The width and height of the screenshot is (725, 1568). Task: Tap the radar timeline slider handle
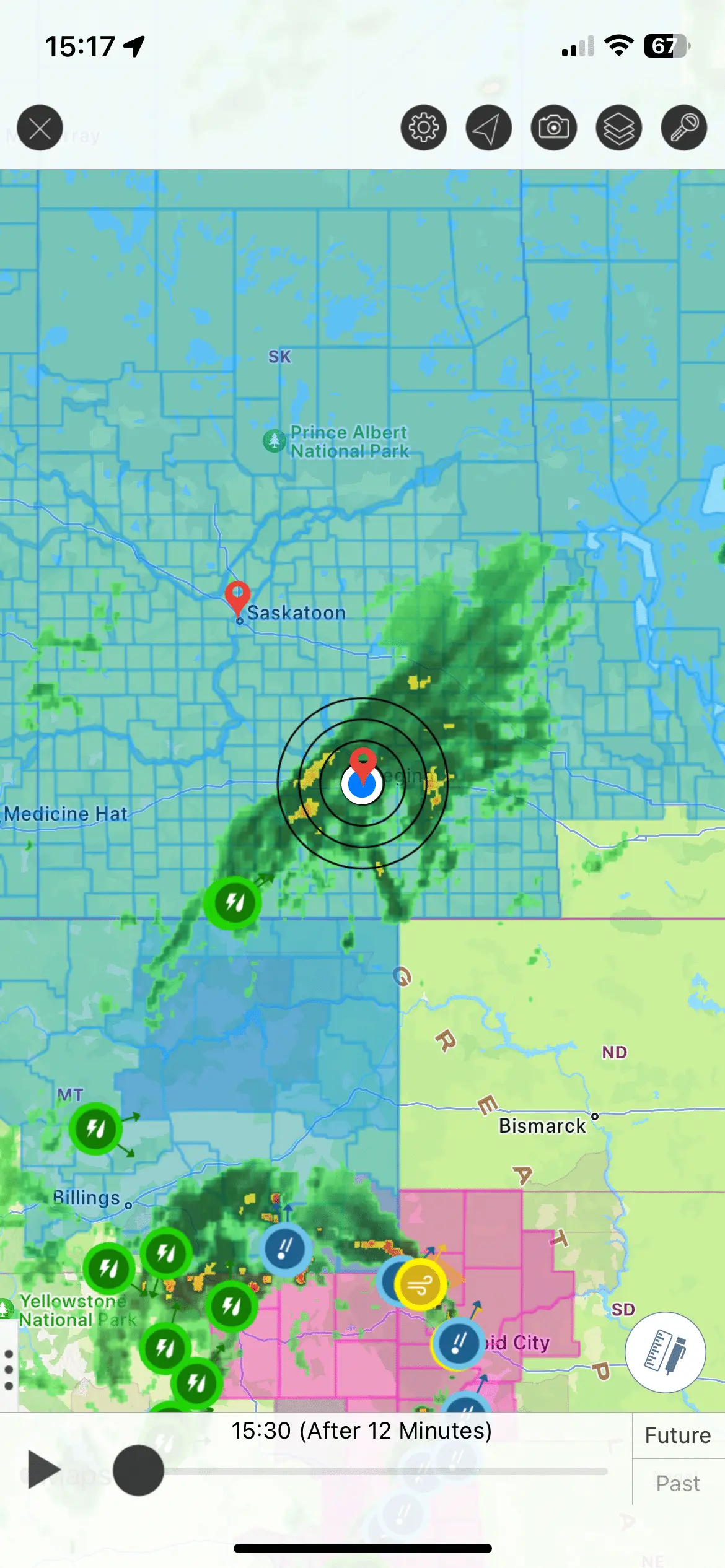[138, 1470]
